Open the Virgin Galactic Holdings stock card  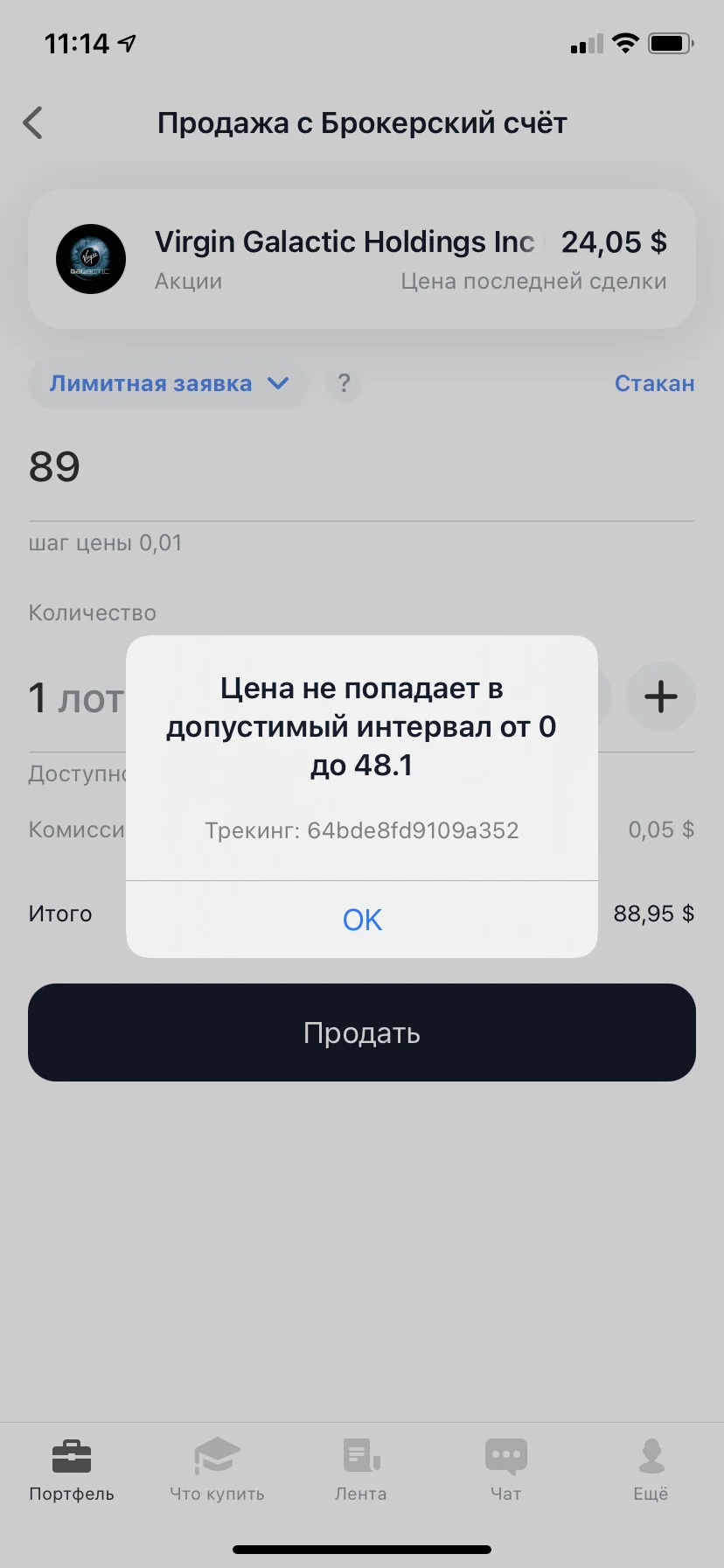click(362, 259)
